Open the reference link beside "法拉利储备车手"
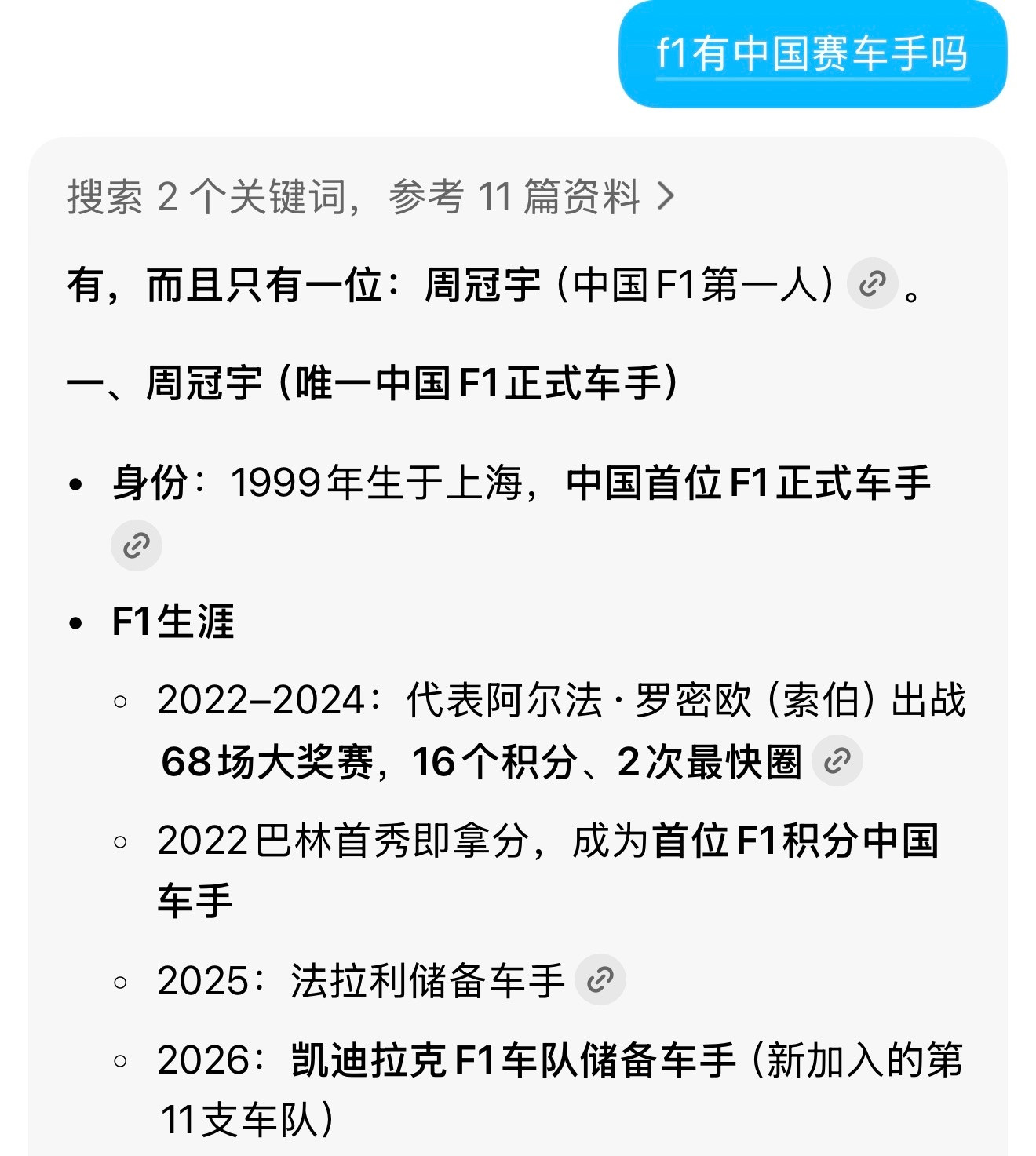 [600, 979]
